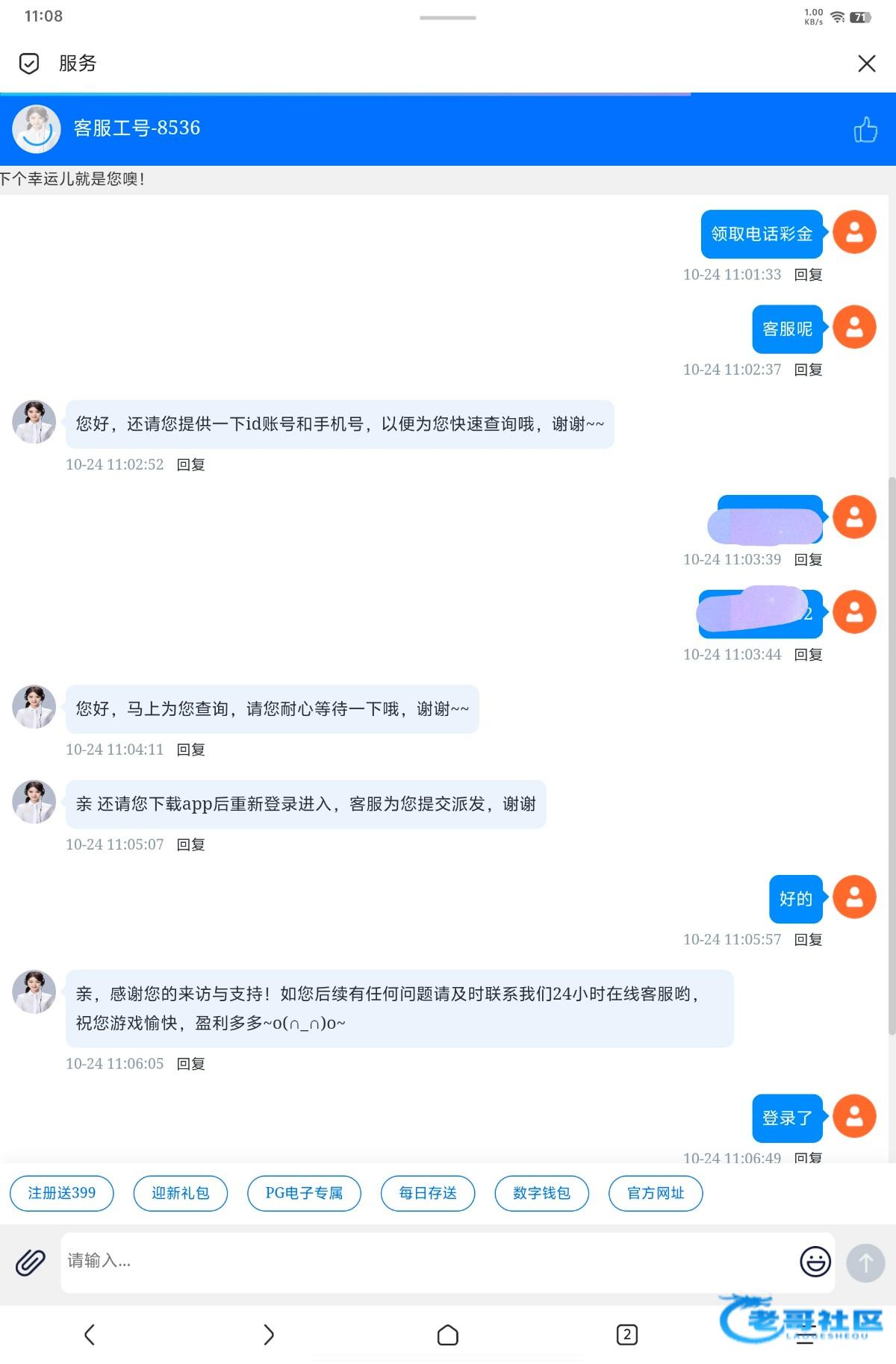This screenshot has width=896, height=1364.
Task: Open the emoji picker
Action: click(x=815, y=1261)
